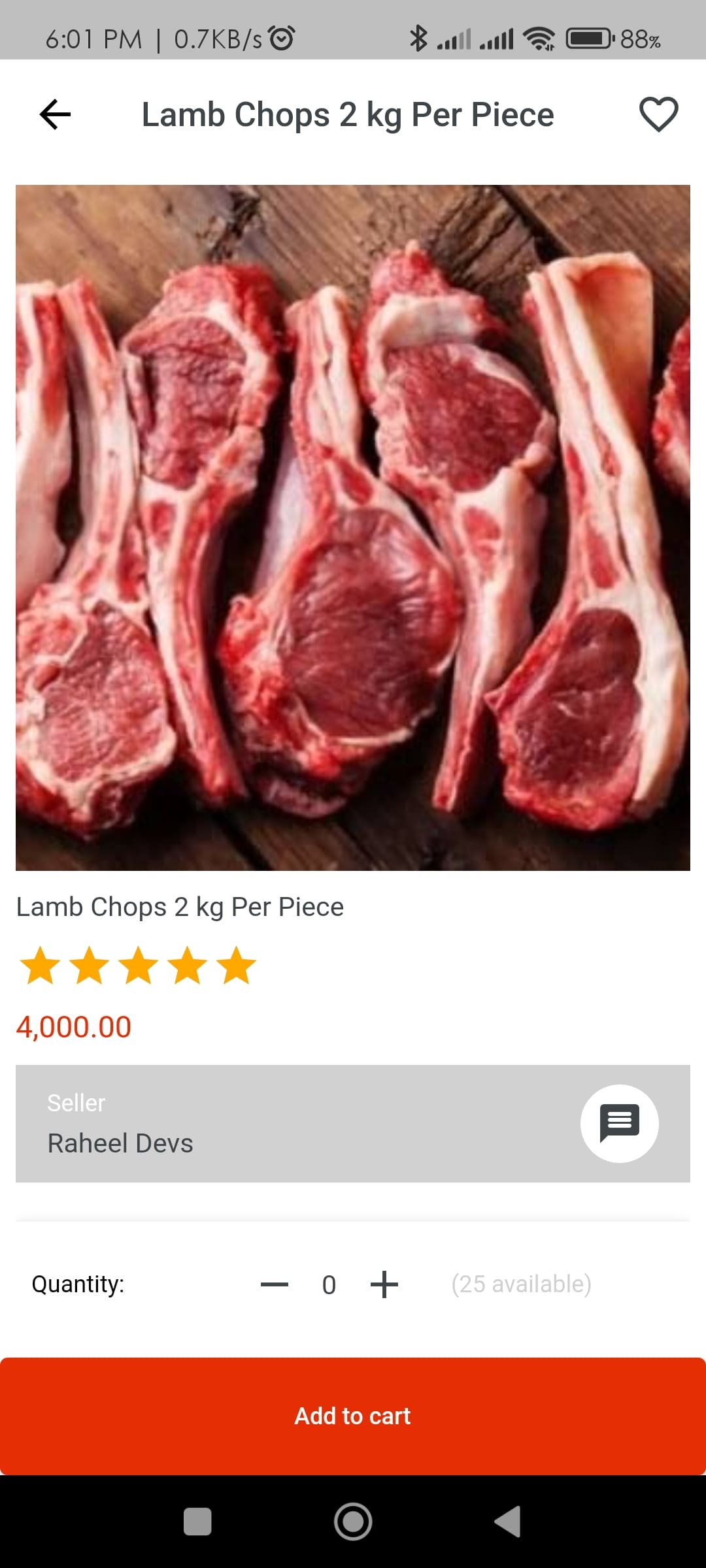Image resolution: width=706 pixels, height=1568 pixels.
Task: Decrease the quantity by one
Action: tap(275, 1284)
